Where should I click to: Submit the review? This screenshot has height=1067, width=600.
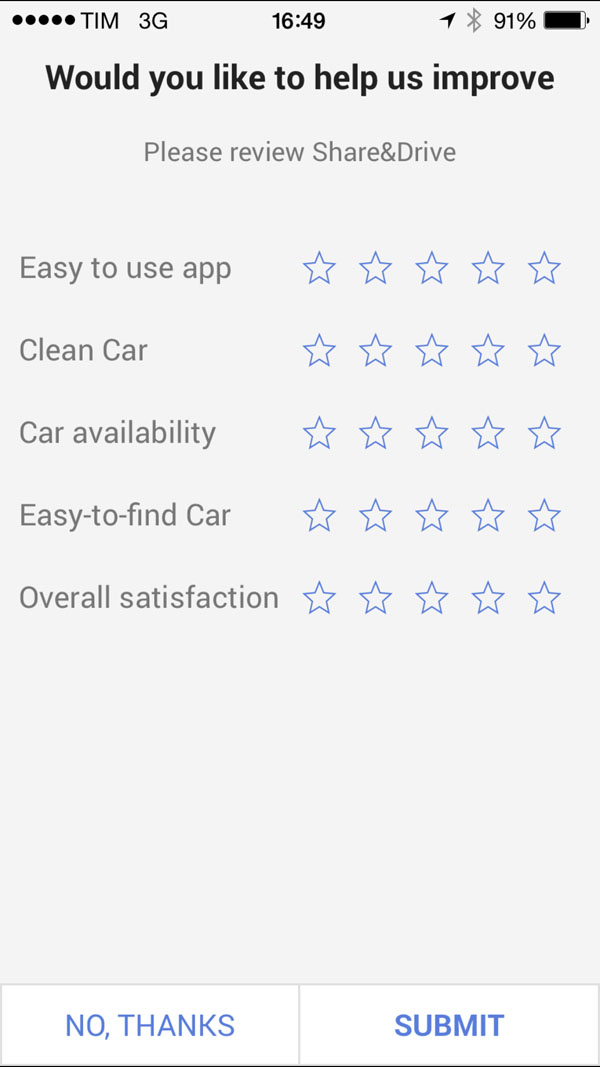coord(450,1025)
